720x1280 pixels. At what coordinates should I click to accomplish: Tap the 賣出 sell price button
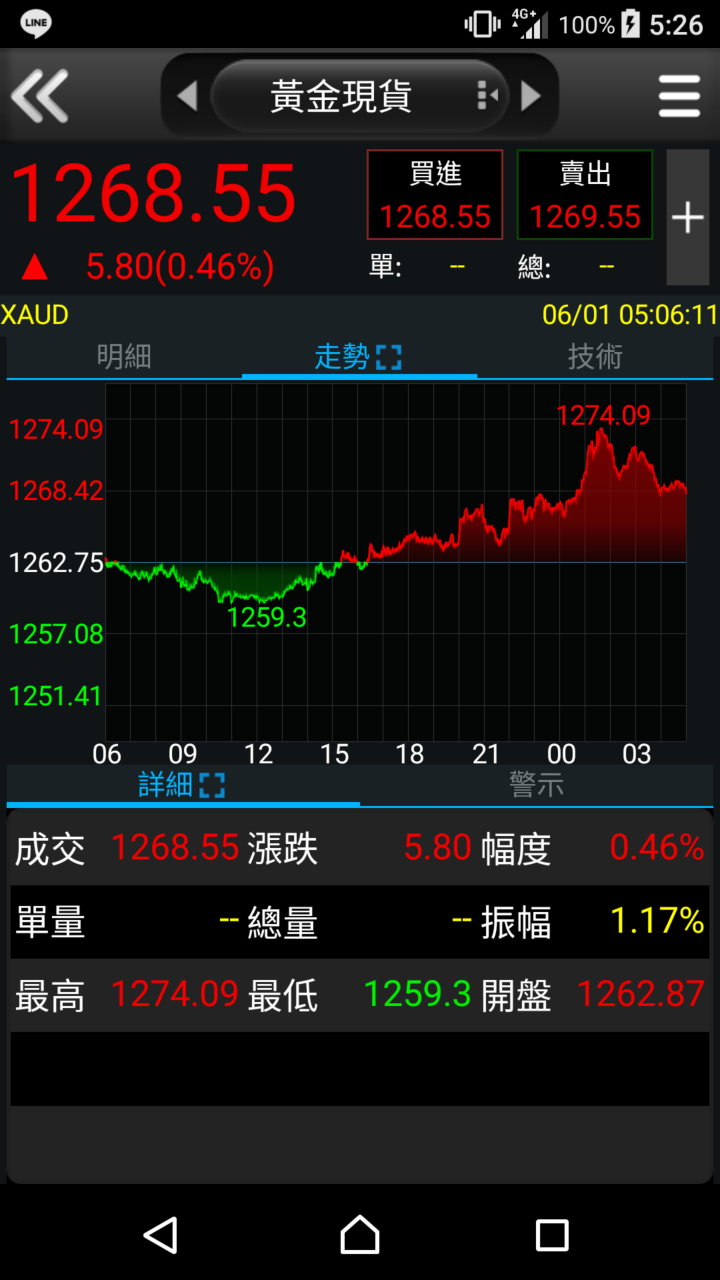(x=585, y=195)
